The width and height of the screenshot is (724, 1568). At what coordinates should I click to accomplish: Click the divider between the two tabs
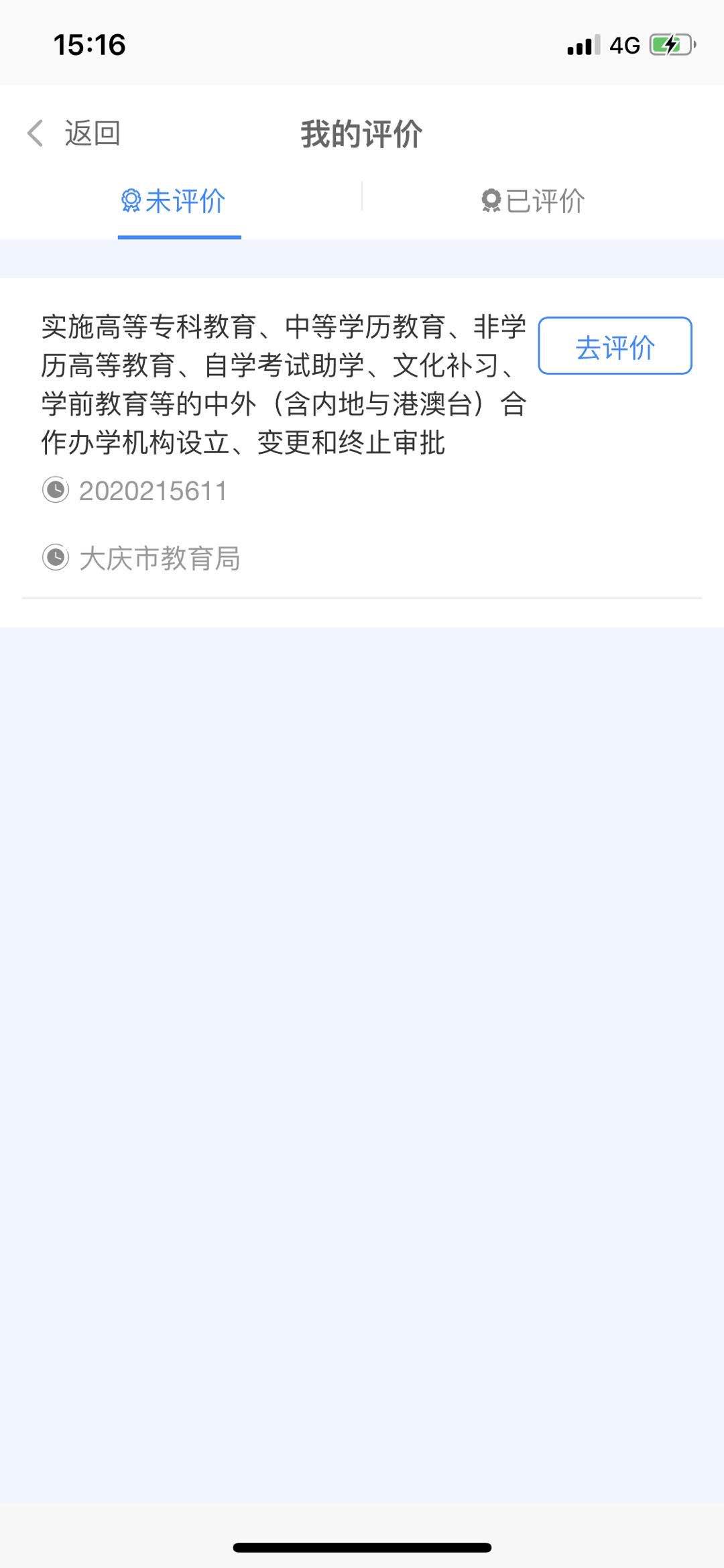coord(361,196)
